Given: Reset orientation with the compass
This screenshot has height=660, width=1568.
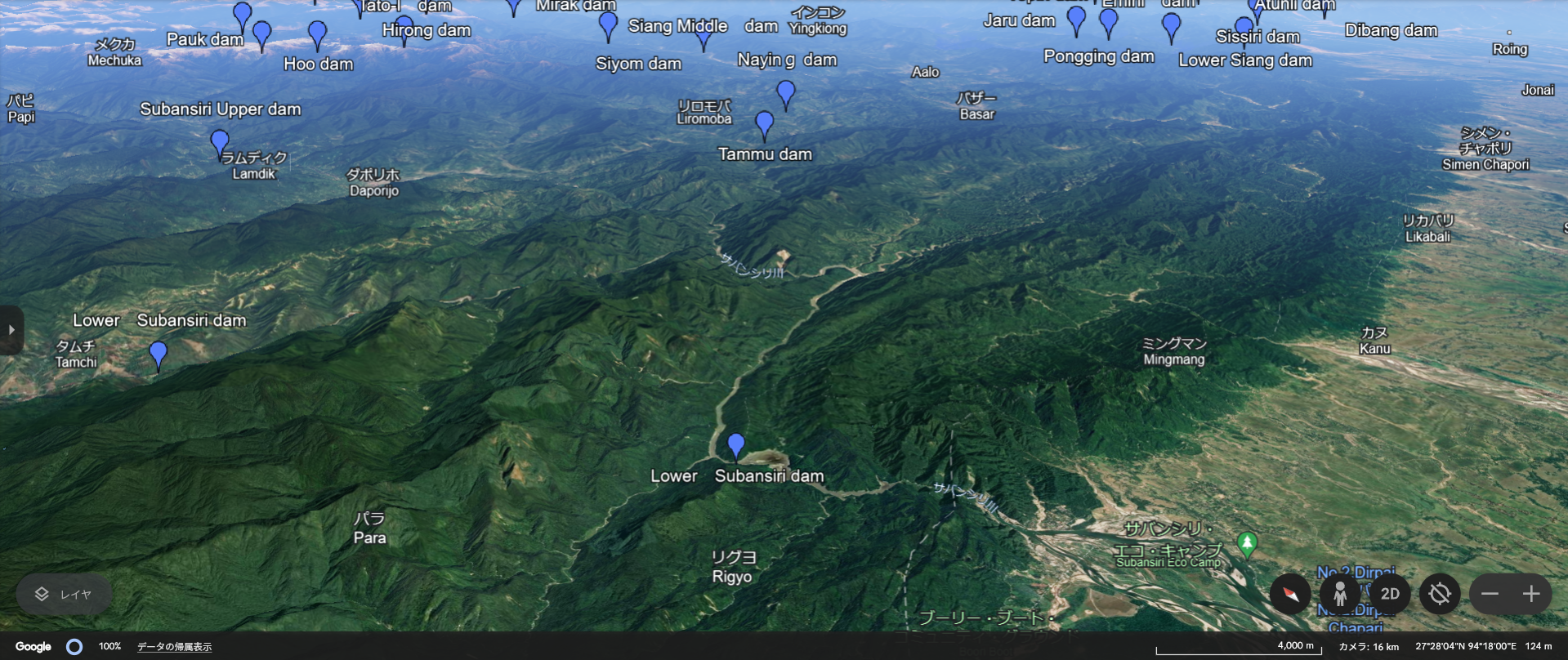Looking at the screenshot, I should [1290, 594].
